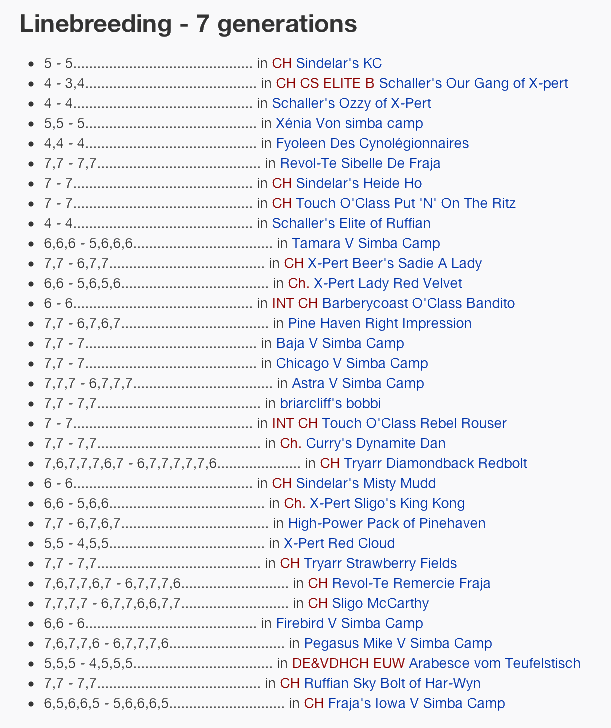
Task: Open Pine Haven Right Impression link
Action: pyautogui.click(x=380, y=323)
